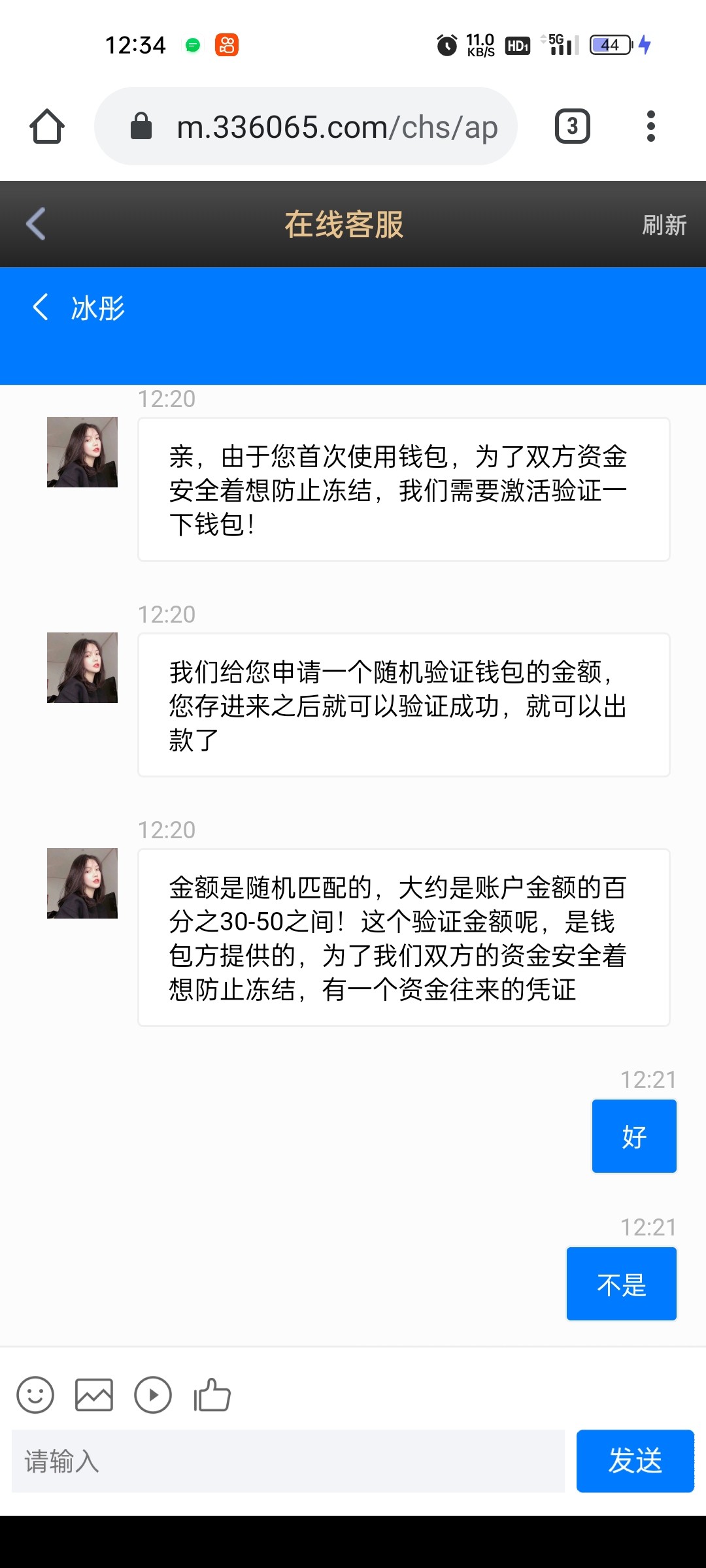This screenshot has height=1568, width=706.
Task: Open the browser tab switcher
Action: click(572, 126)
